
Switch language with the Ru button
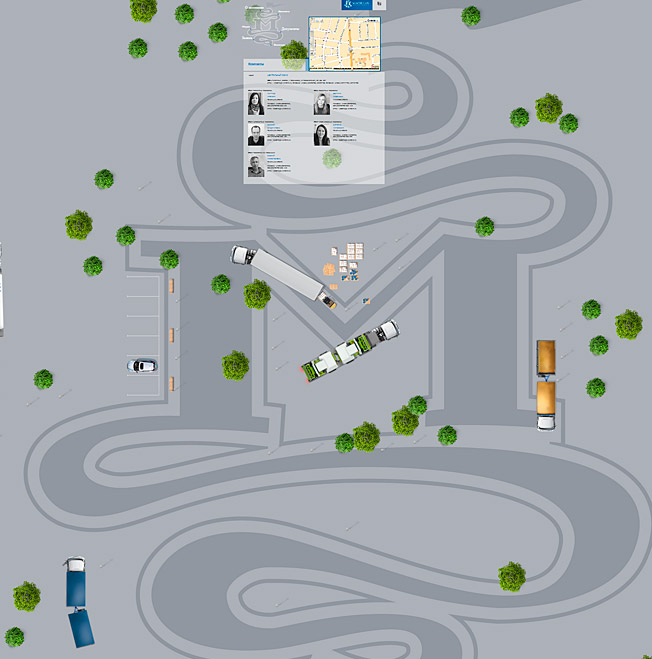tap(379, 5)
